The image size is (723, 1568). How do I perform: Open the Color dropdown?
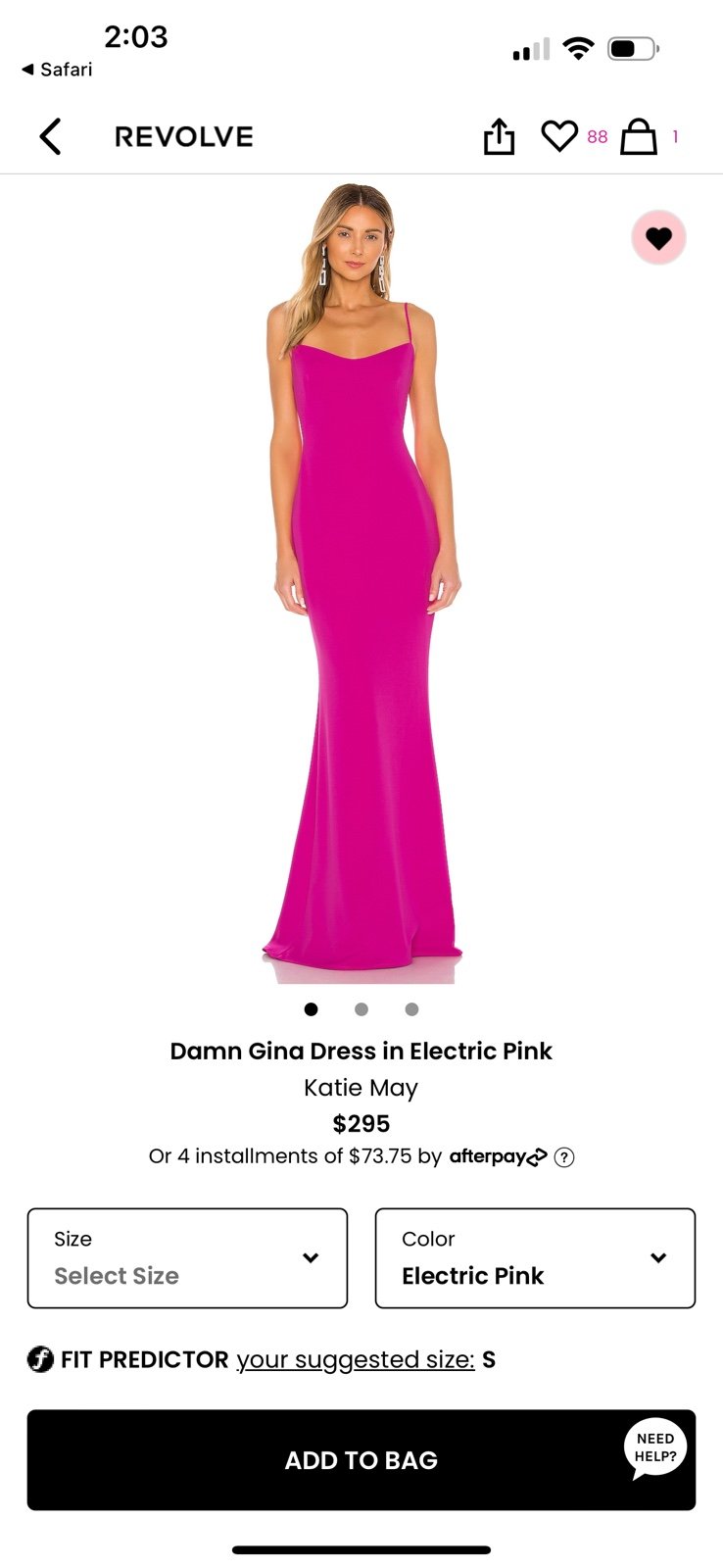point(535,1258)
